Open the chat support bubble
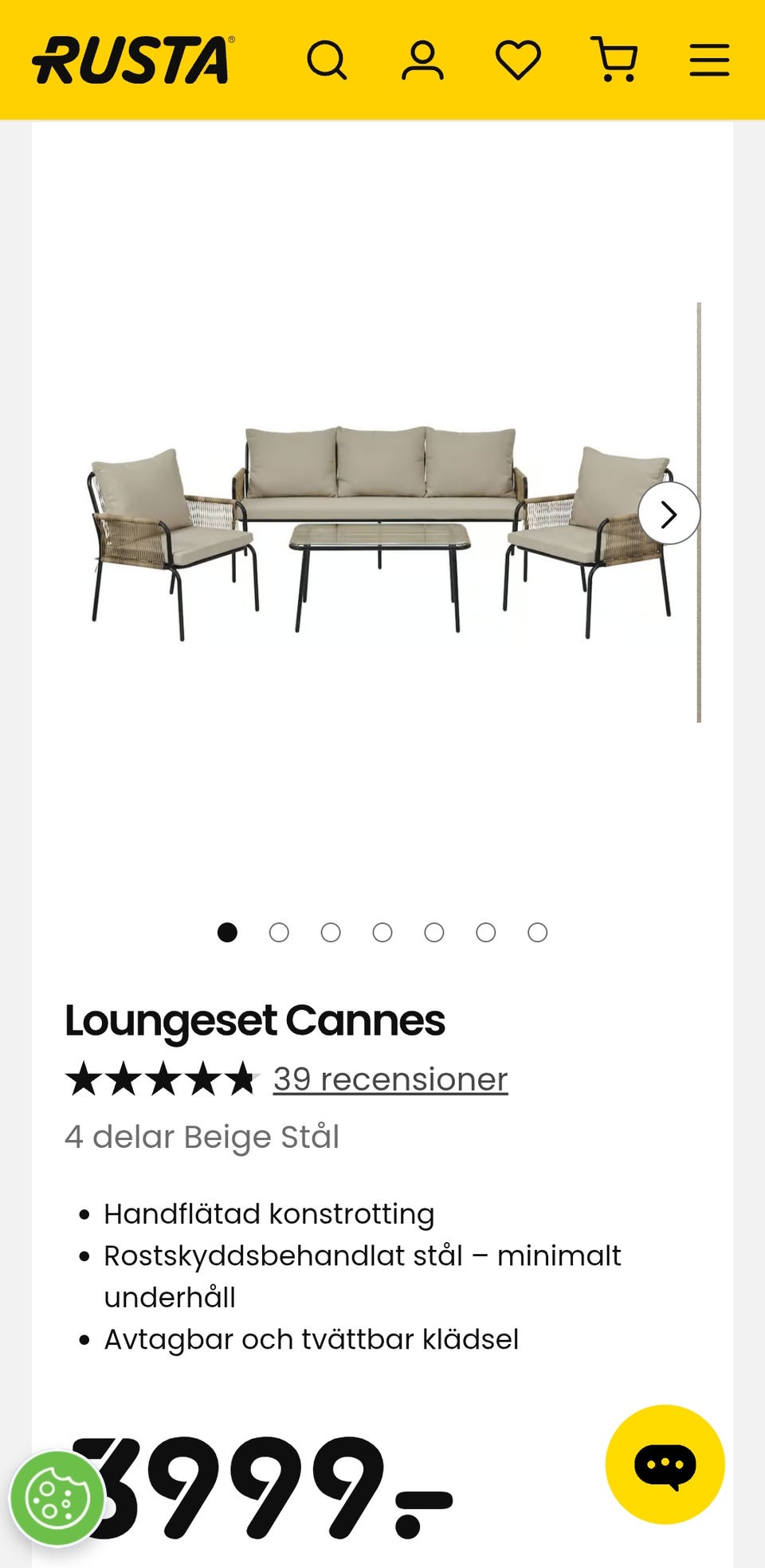The height and width of the screenshot is (1568, 765). coord(665,1464)
